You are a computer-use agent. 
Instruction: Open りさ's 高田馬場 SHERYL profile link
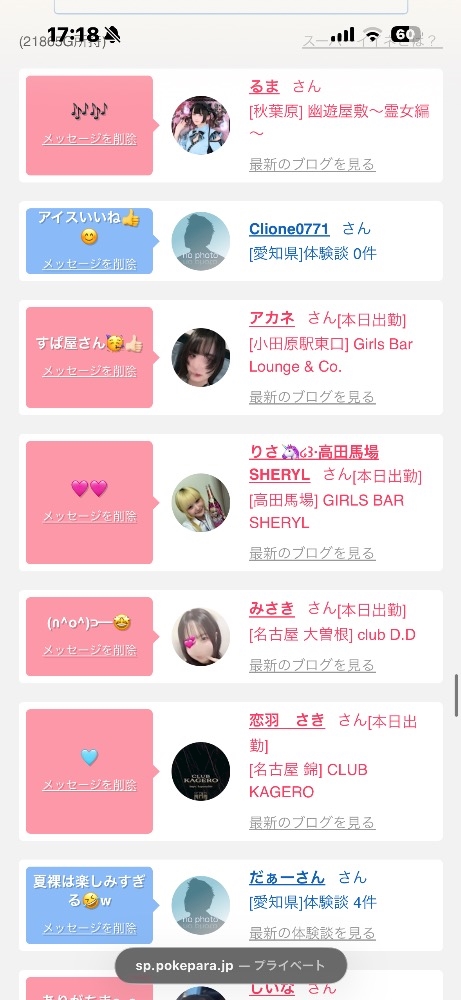tap(314, 464)
